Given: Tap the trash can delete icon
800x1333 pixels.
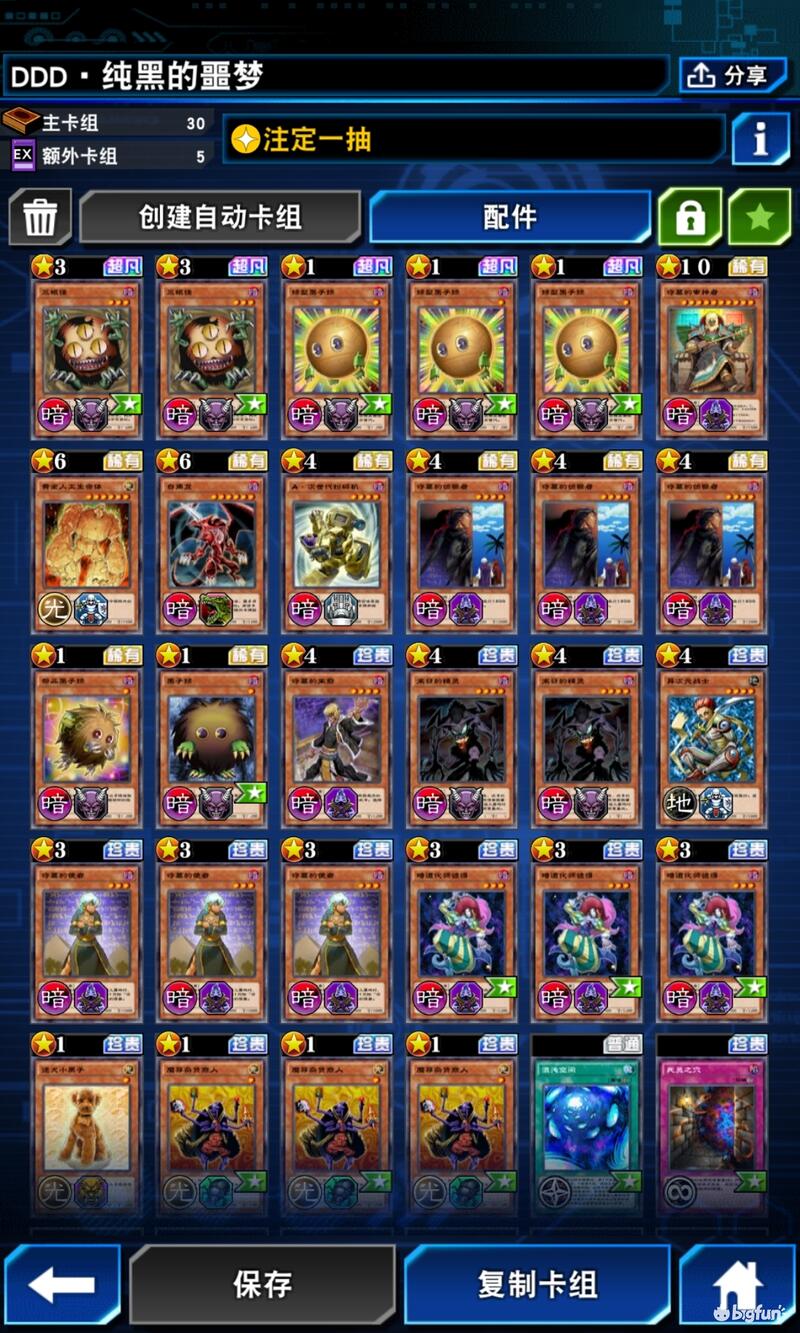Looking at the screenshot, I should 40,216.
